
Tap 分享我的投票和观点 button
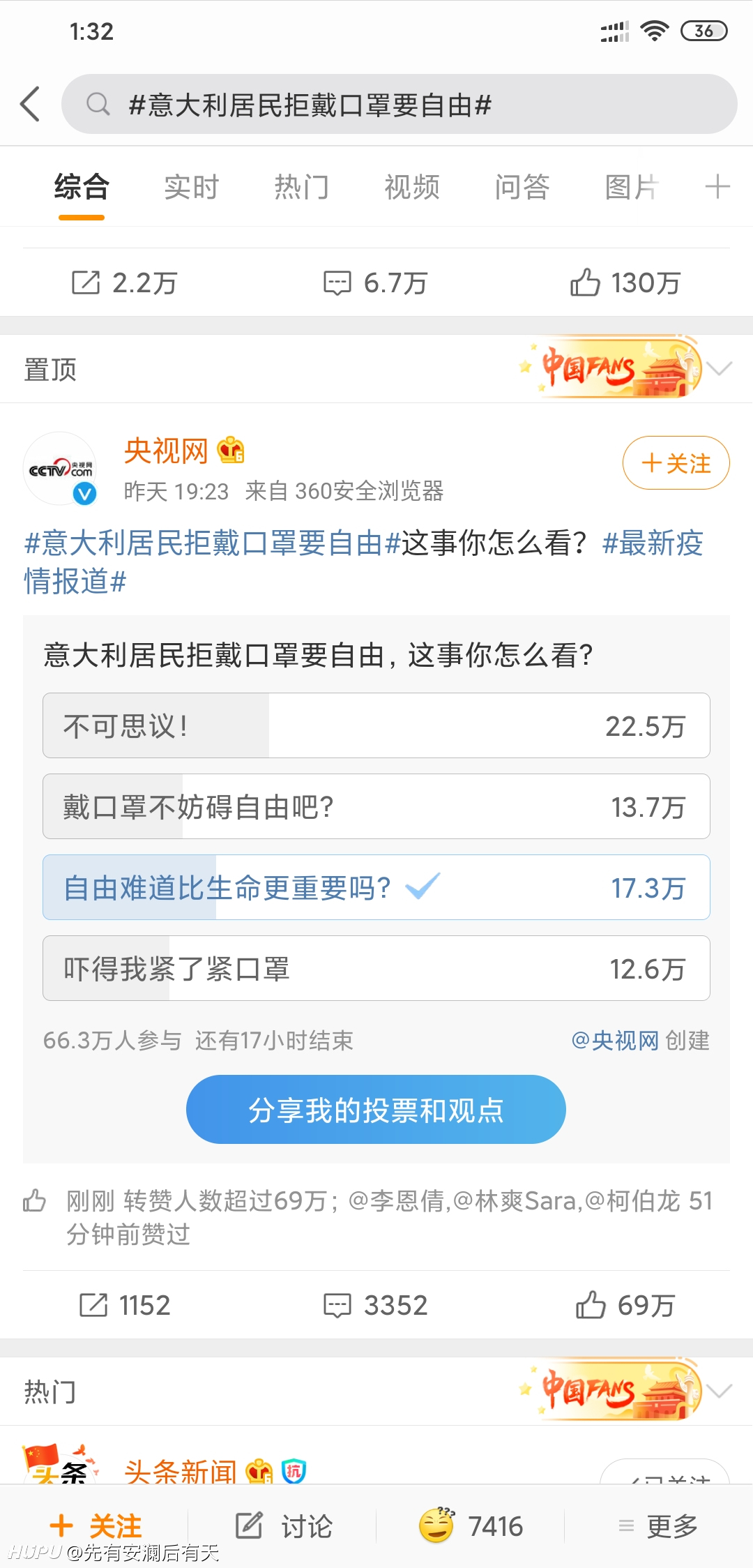click(376, 1109)
